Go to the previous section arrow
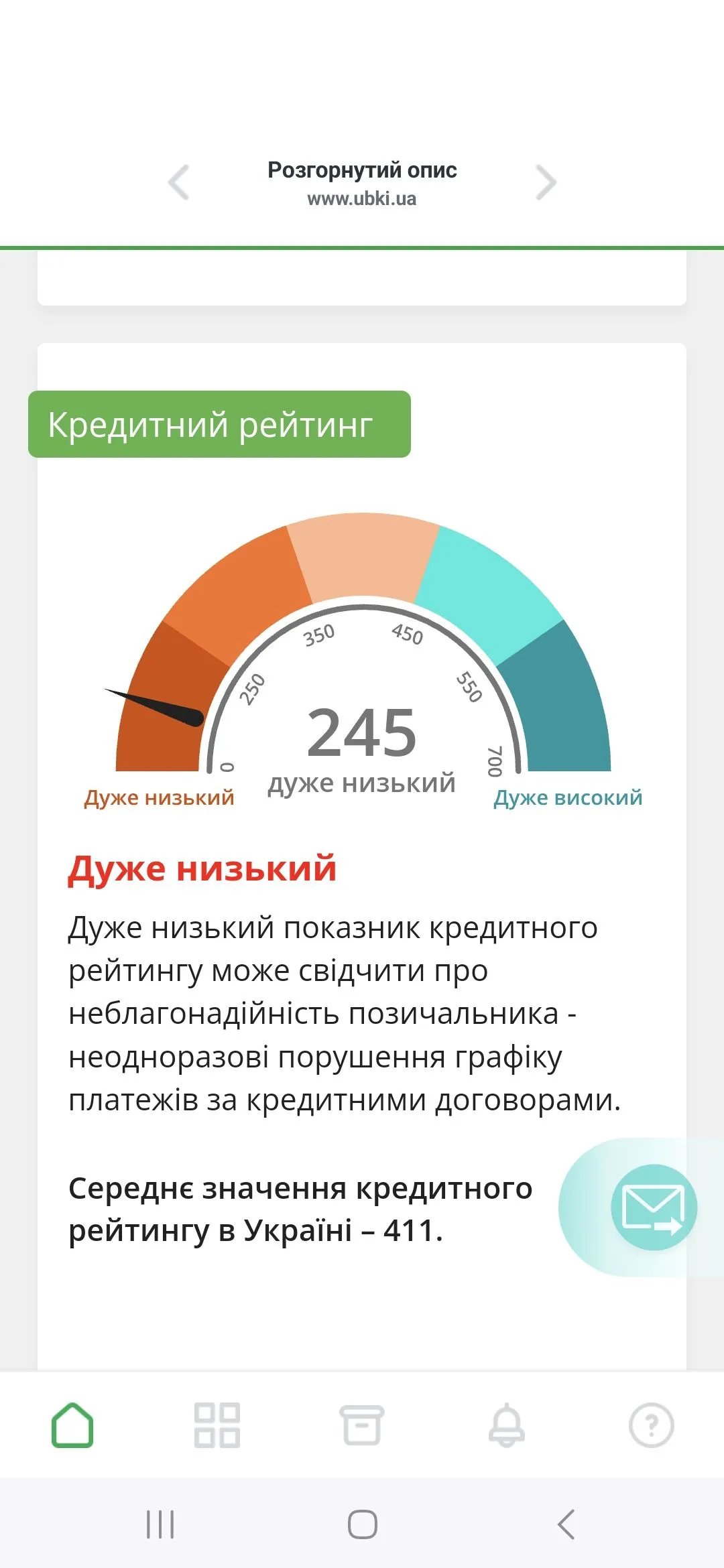The width and height of the screenshot is (724, 1568). [x=179, y=182]
